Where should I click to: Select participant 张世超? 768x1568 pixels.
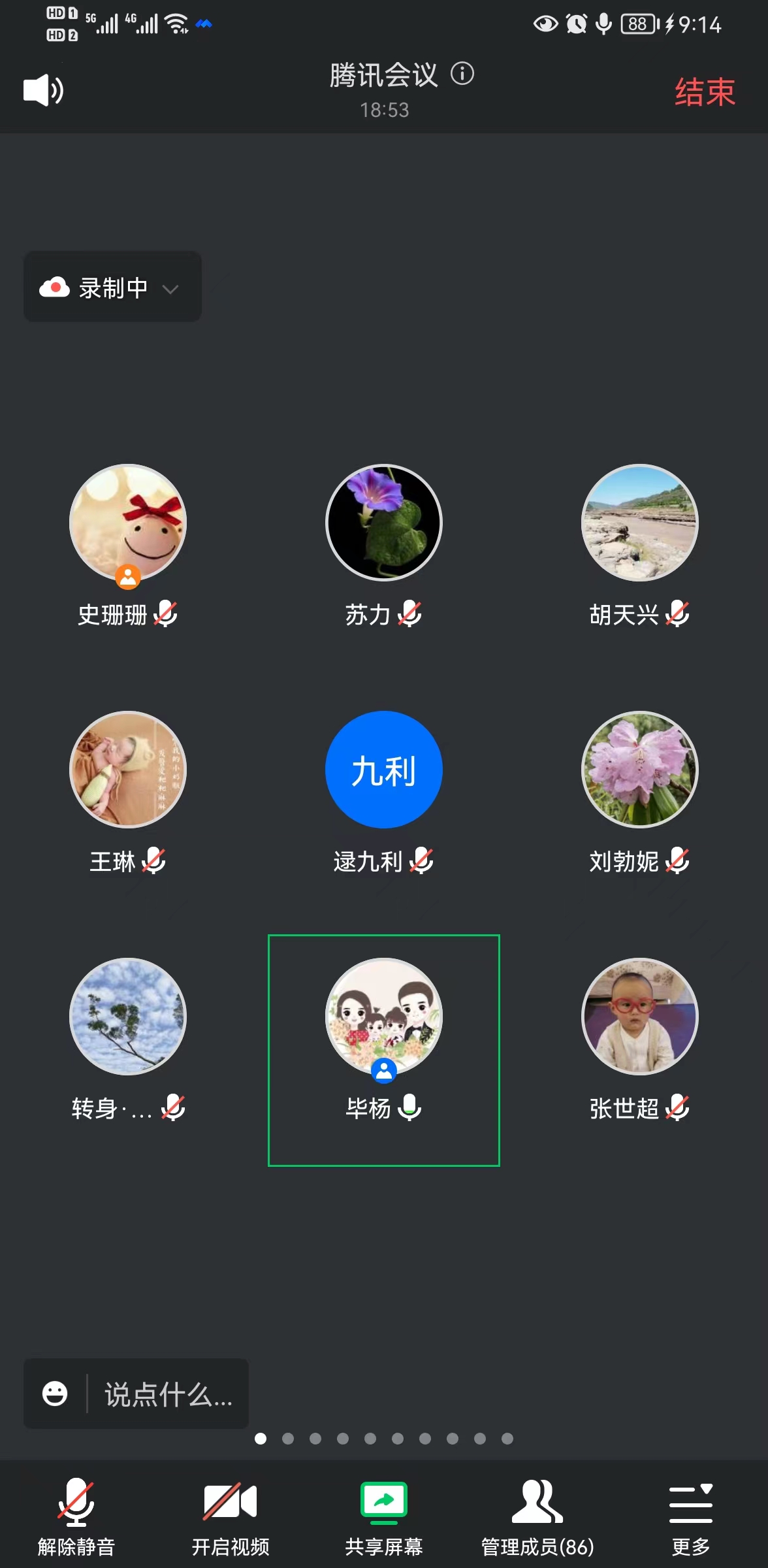[640, 1017]
